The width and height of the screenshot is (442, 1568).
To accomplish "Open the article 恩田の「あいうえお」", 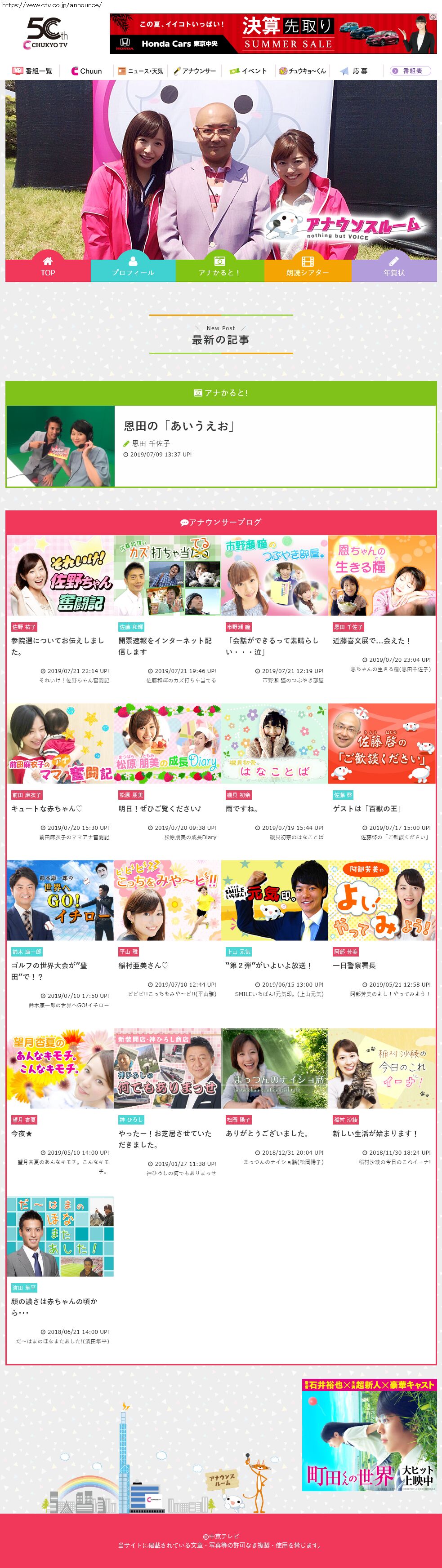I will click(x=179, y=426).
